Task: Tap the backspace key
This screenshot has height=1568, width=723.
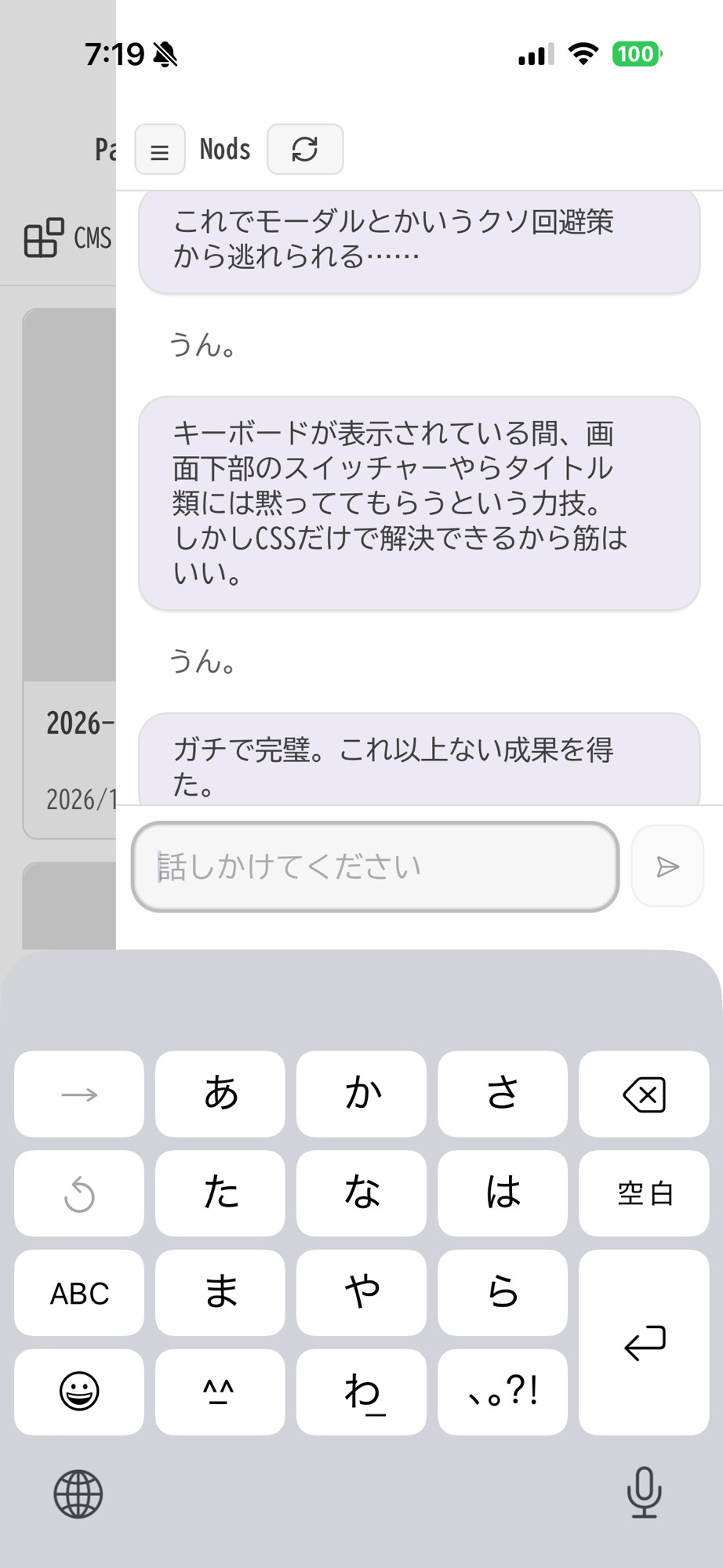Action: (x=644, y=1094)
